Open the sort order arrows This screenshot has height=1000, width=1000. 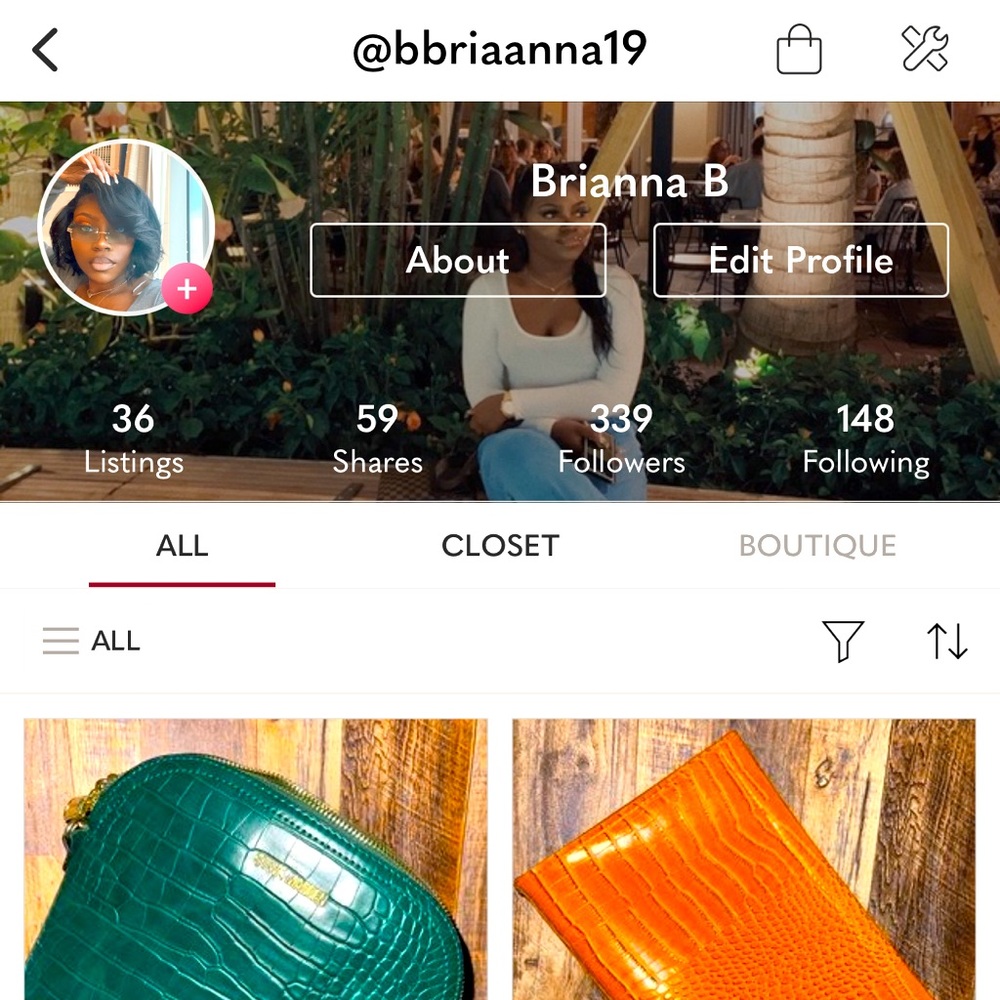click(x=946, y=640)
